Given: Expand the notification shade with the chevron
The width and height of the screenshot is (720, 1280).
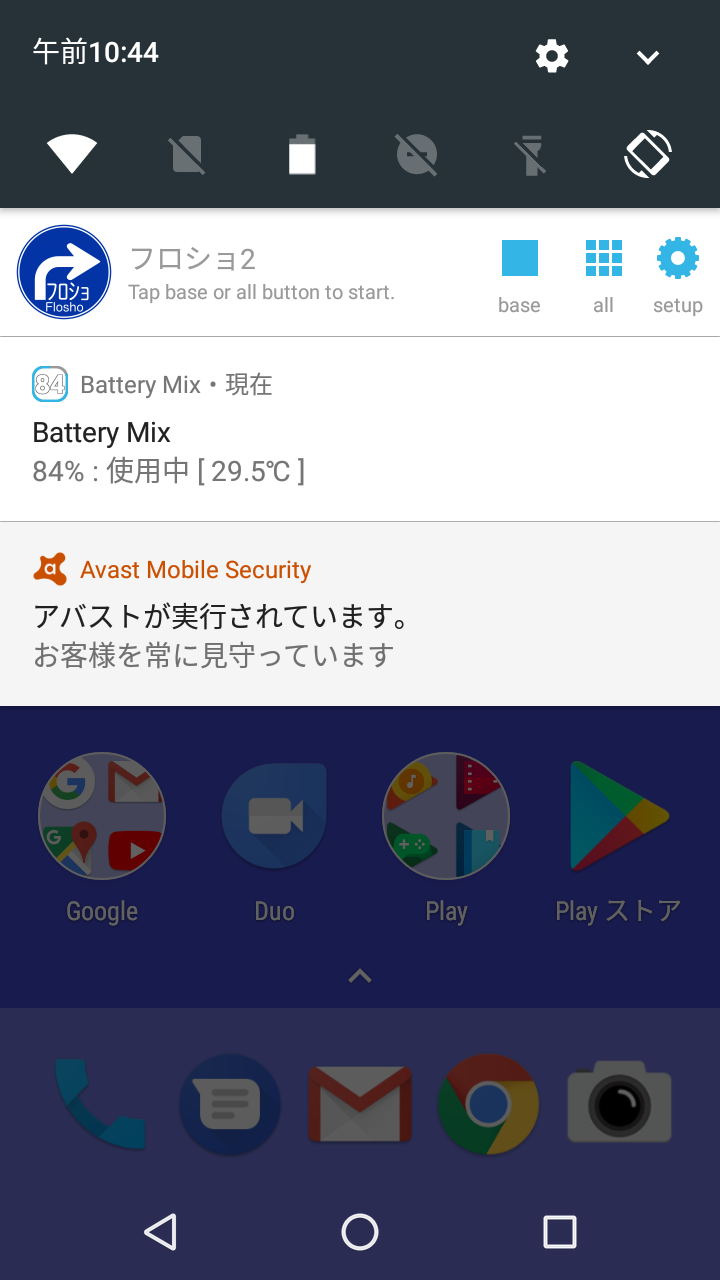Looking at the screenshot, I should (x=647, y=56).
